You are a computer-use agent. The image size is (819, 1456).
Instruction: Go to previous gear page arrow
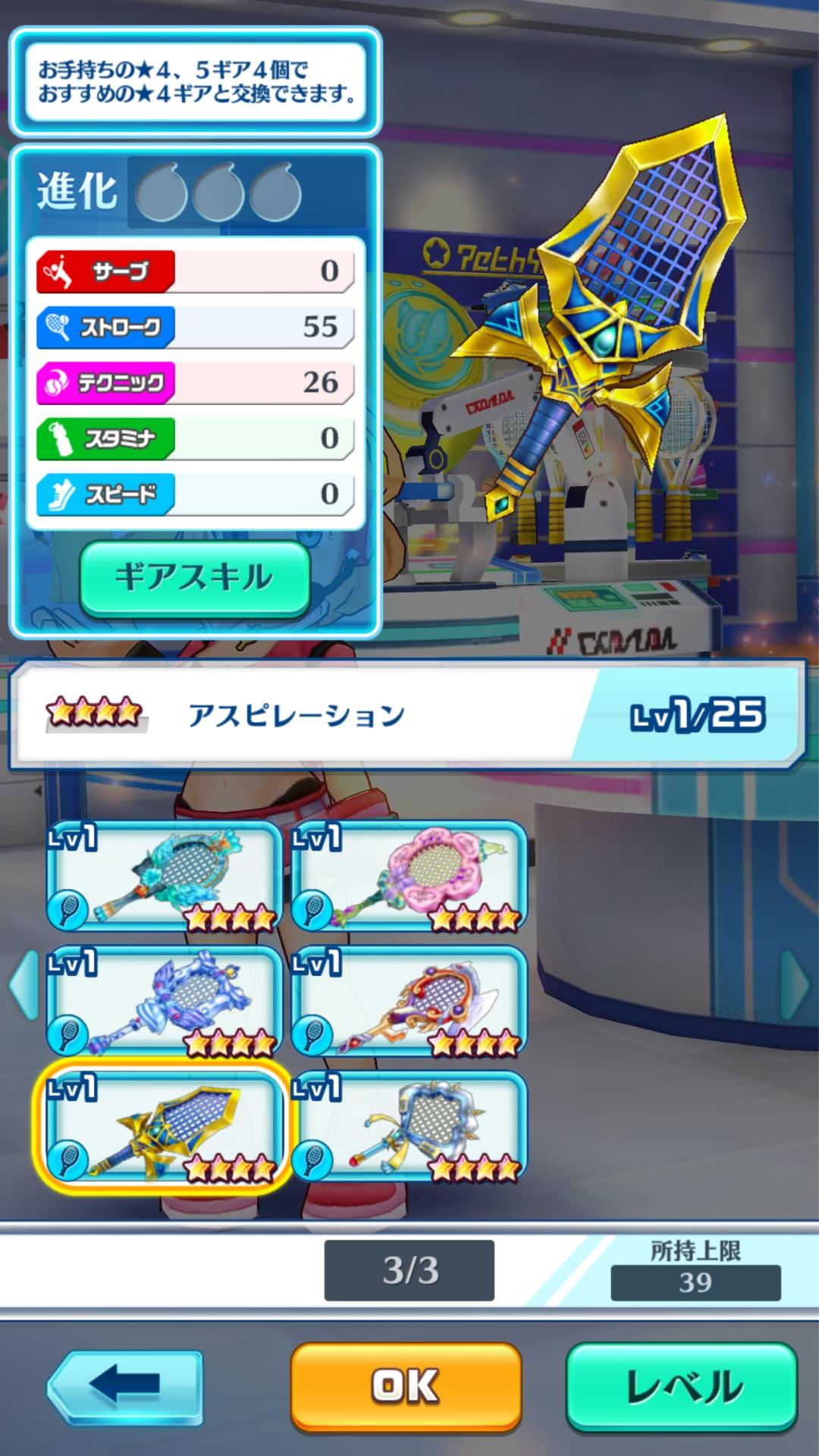coord(24,985)
